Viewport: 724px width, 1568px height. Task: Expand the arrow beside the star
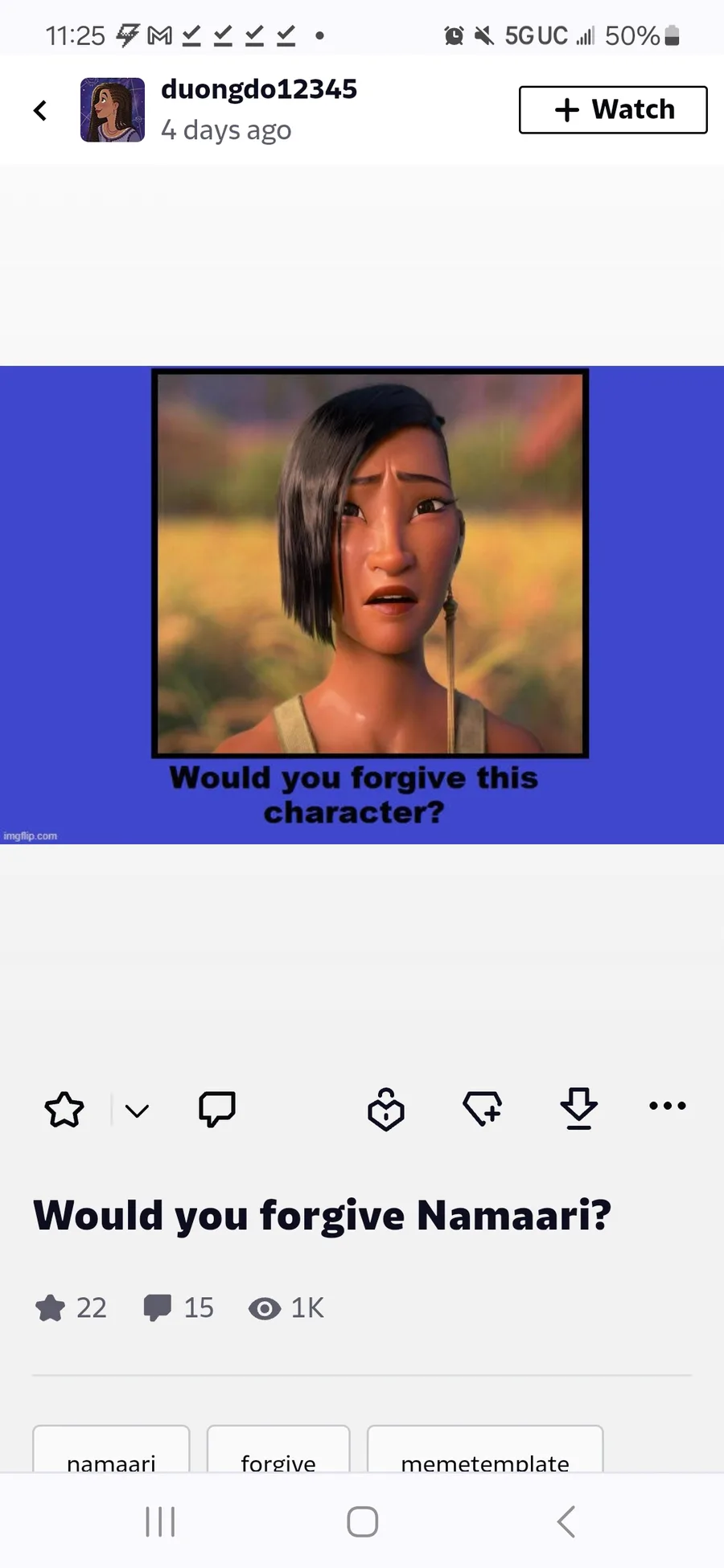pyautogui.click(x=138, y=1111)
